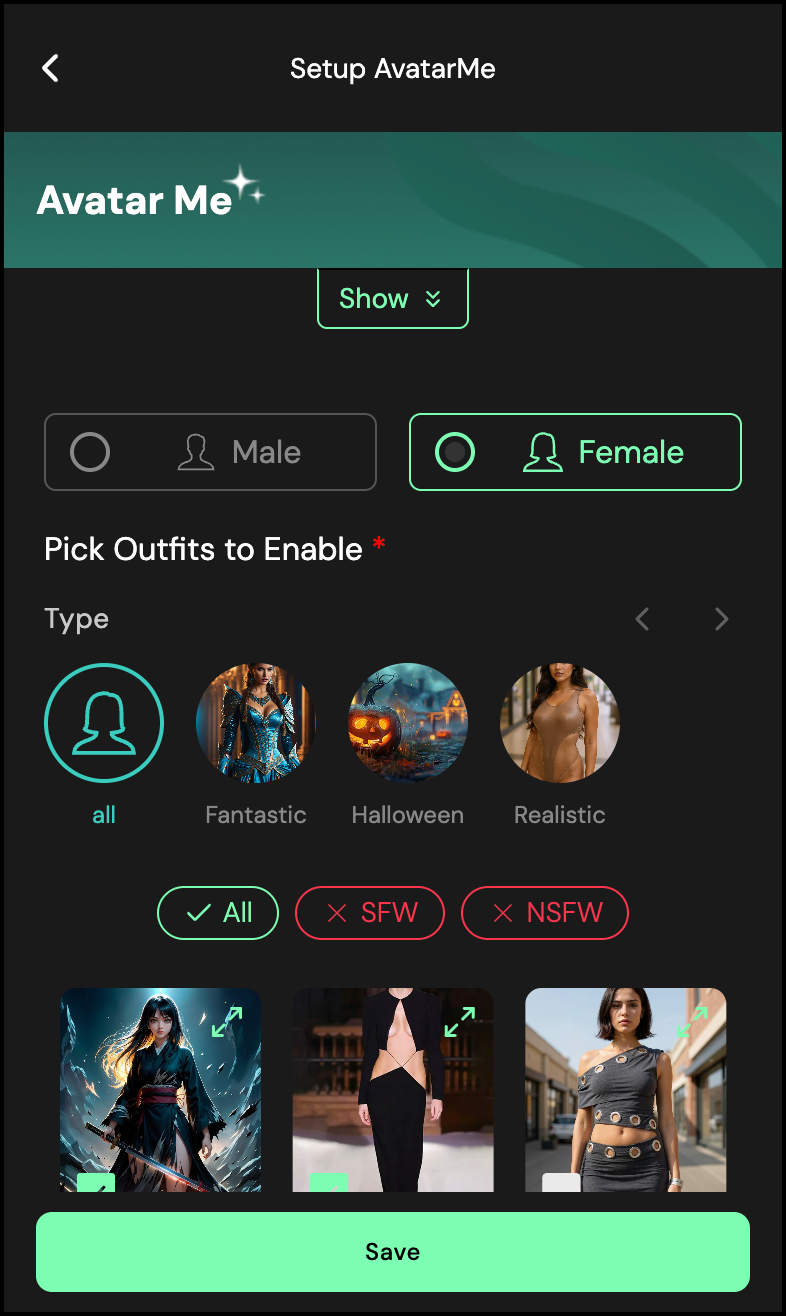This screenshot has width=786, height=1316.
Task: Save the AvatarMe setup
Action: click(393, 1252)
